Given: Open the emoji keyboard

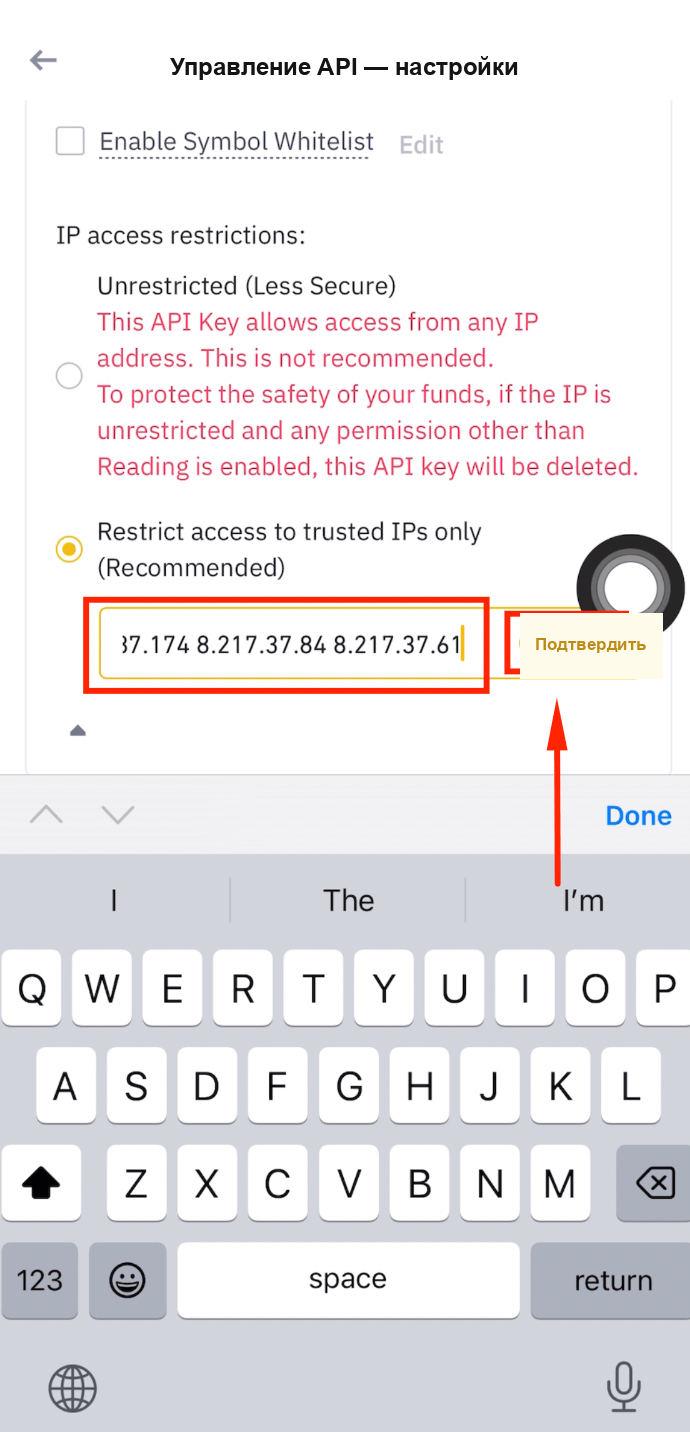Looking at the screenshot, I should pyautogui.click(x=128, y=1280).
